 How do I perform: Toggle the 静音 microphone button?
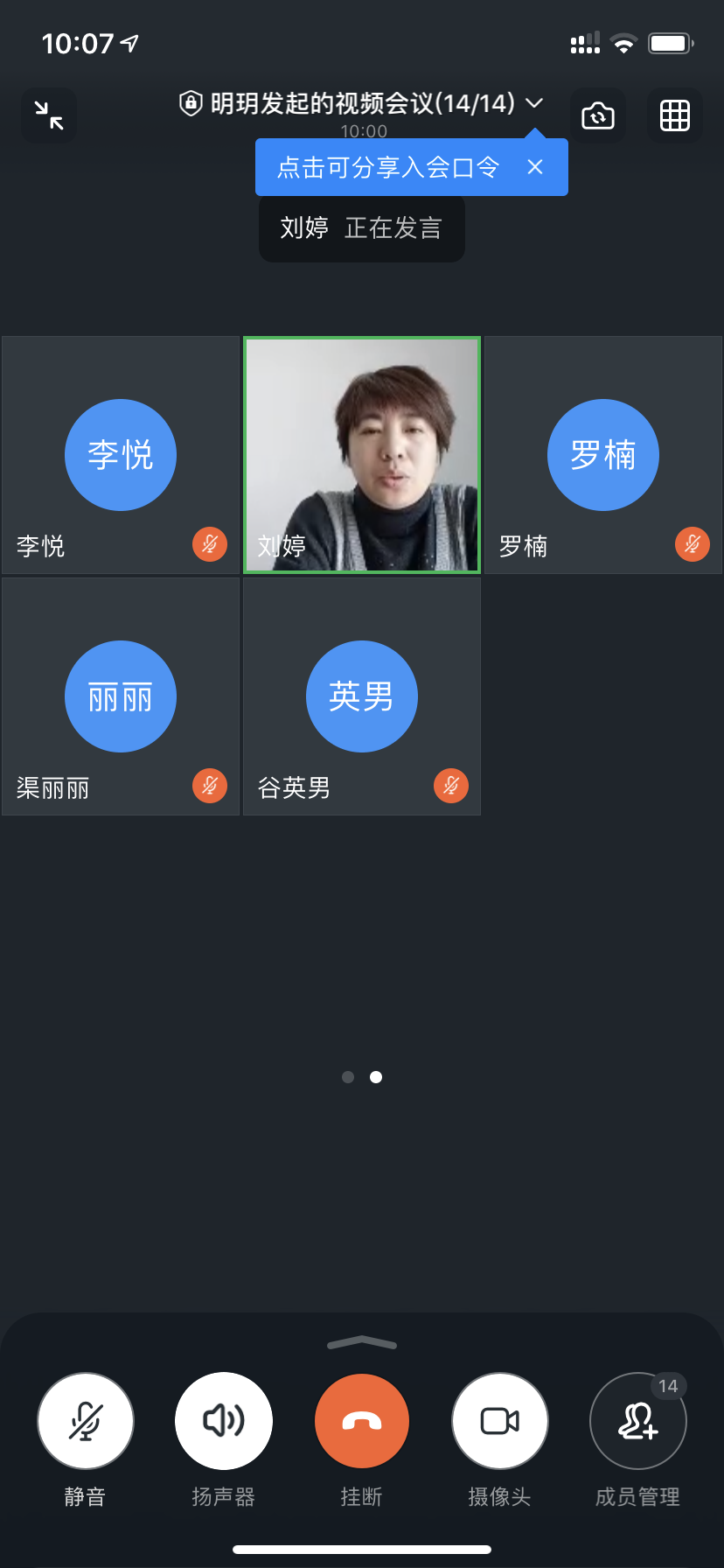86,1421
